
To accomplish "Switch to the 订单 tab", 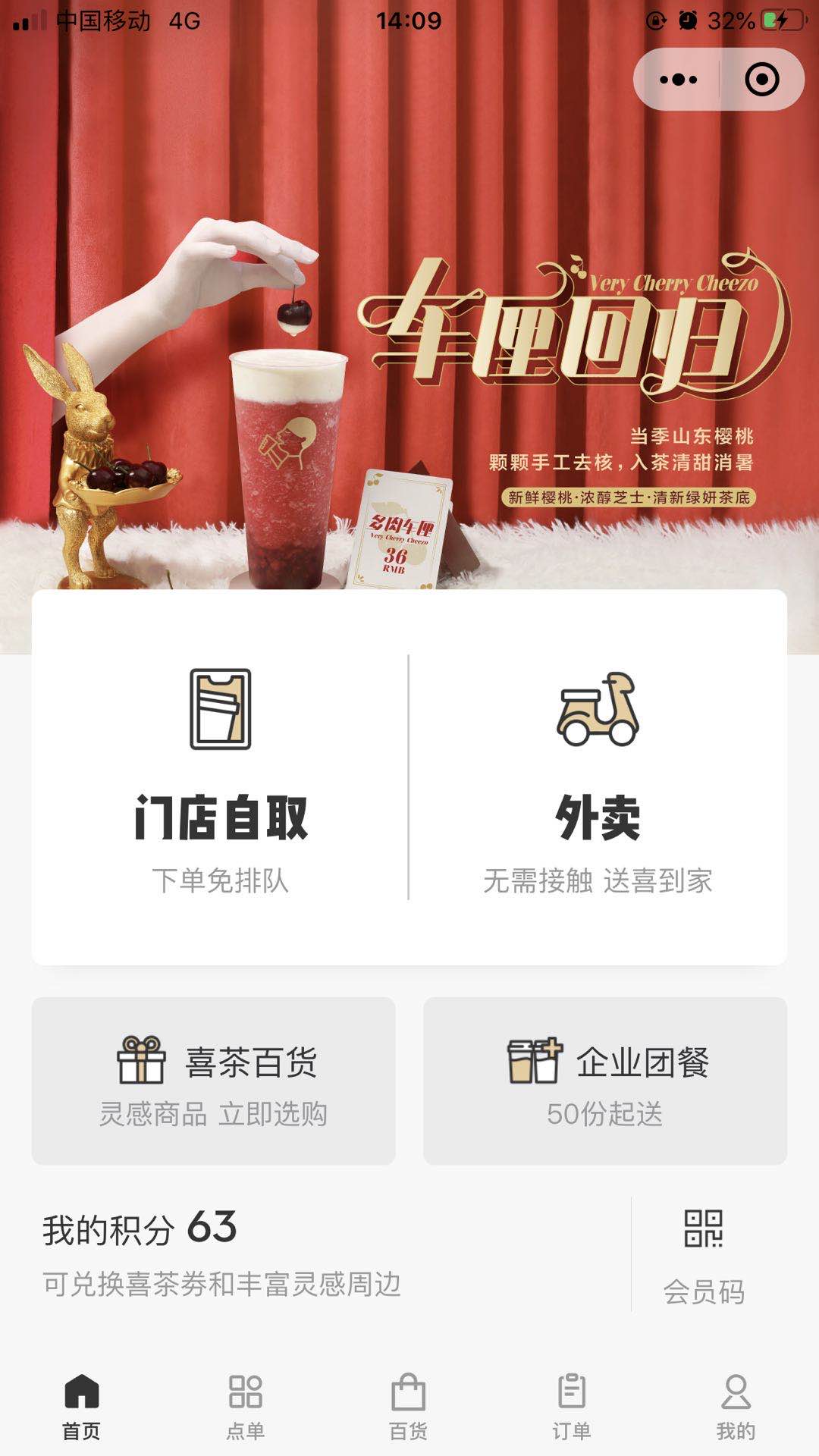I will coord(572,1407).
